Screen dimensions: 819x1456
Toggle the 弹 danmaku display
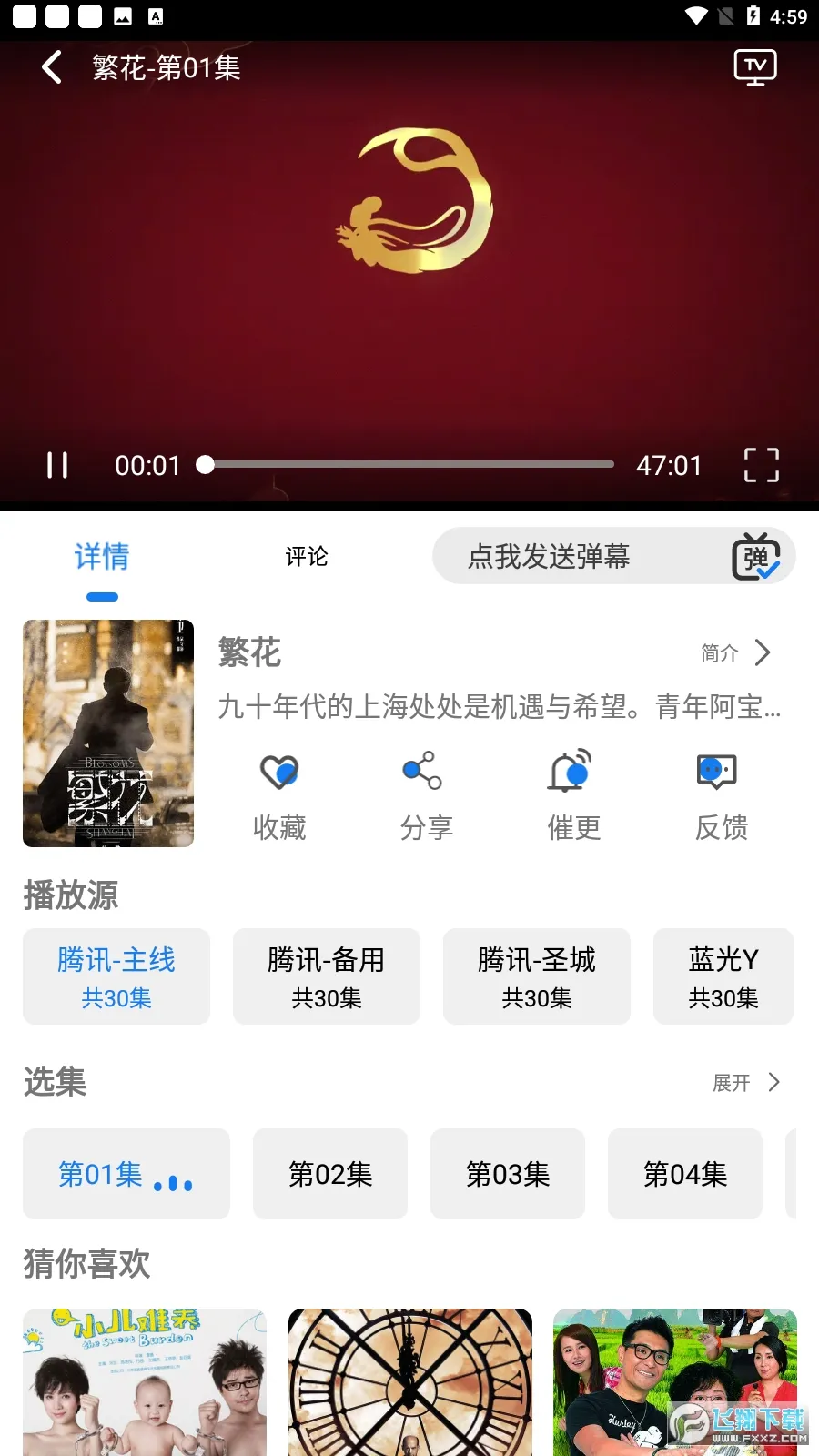(x=756, y=557)
